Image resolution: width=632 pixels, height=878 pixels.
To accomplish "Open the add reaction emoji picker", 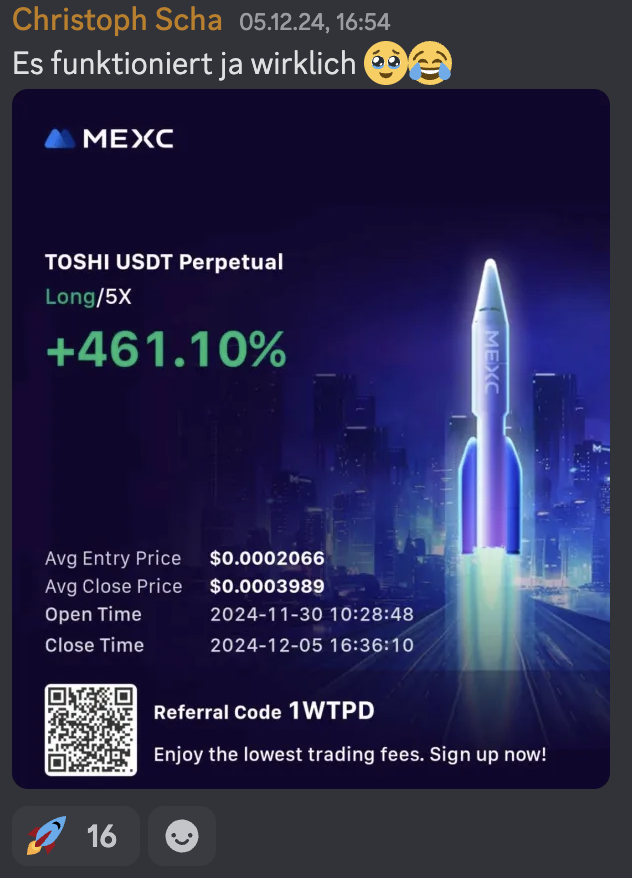I will [x=181, y=835].
